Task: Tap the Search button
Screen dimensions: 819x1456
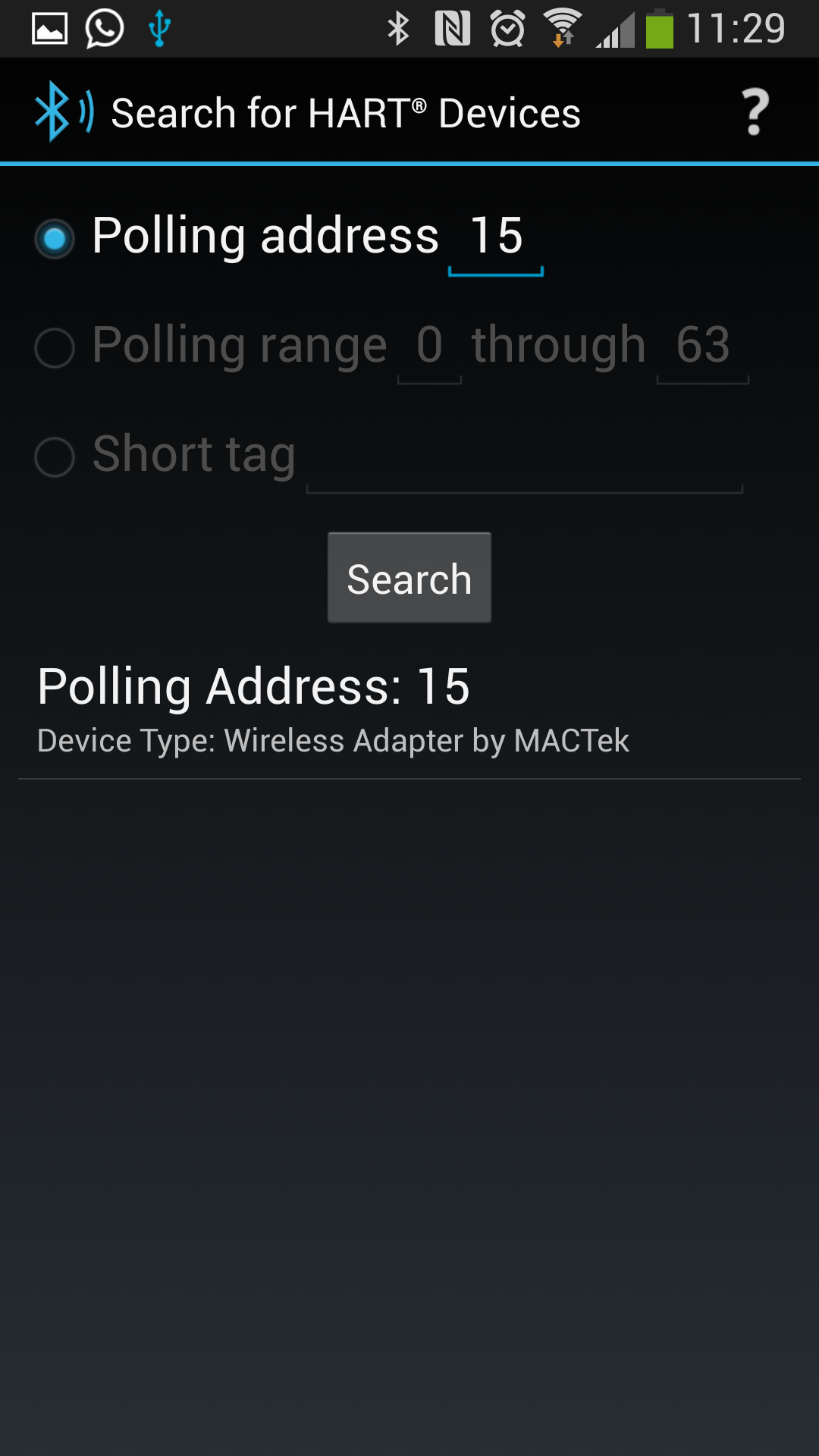Action: [x=409, y=578]
